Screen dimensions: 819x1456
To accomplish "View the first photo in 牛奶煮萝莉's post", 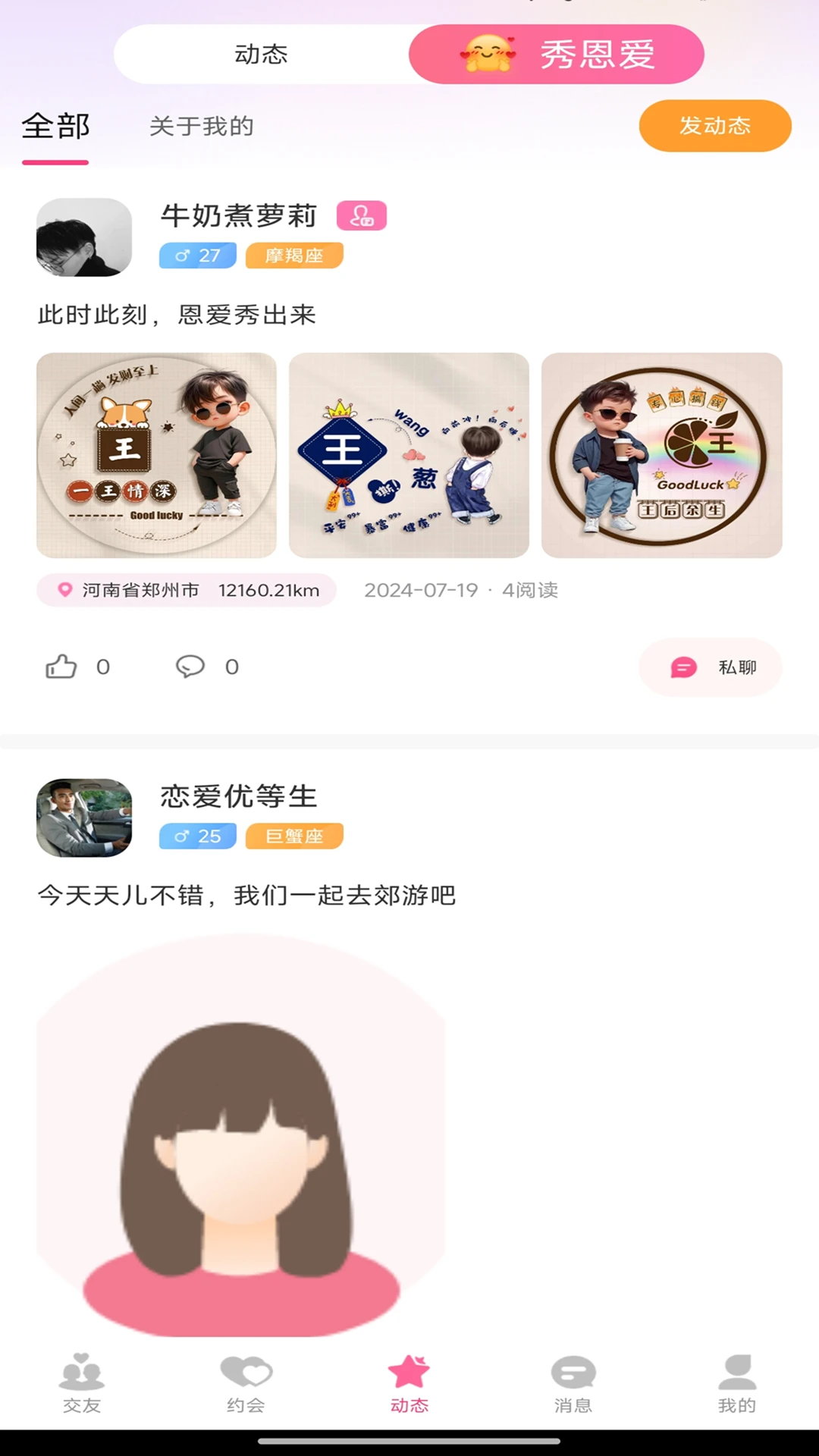I will click(x=156, y=455).
